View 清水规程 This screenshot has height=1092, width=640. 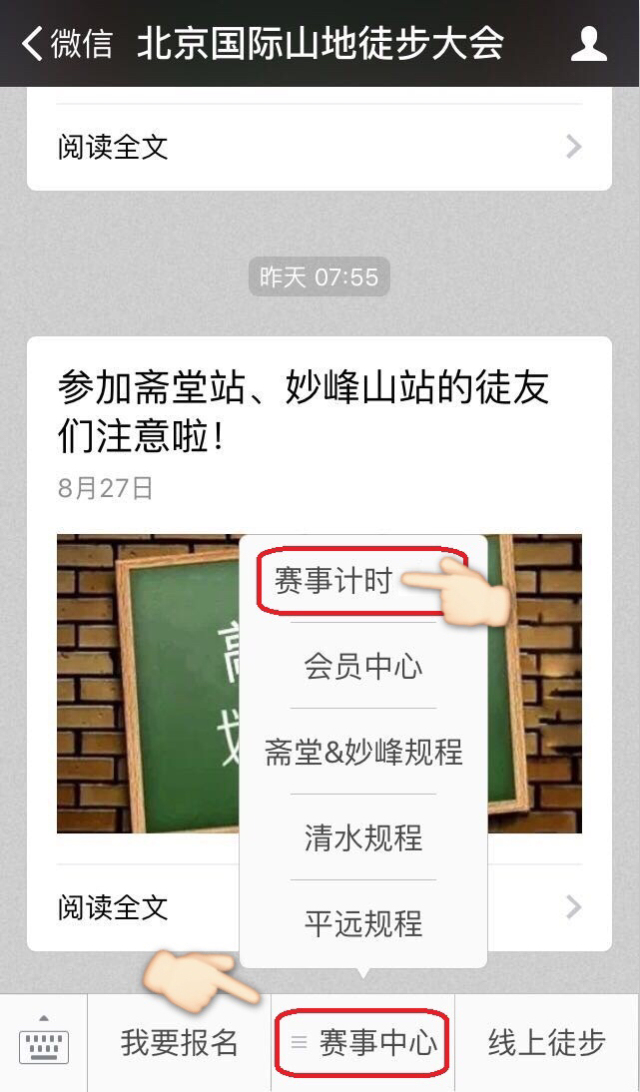pos(363,838)
